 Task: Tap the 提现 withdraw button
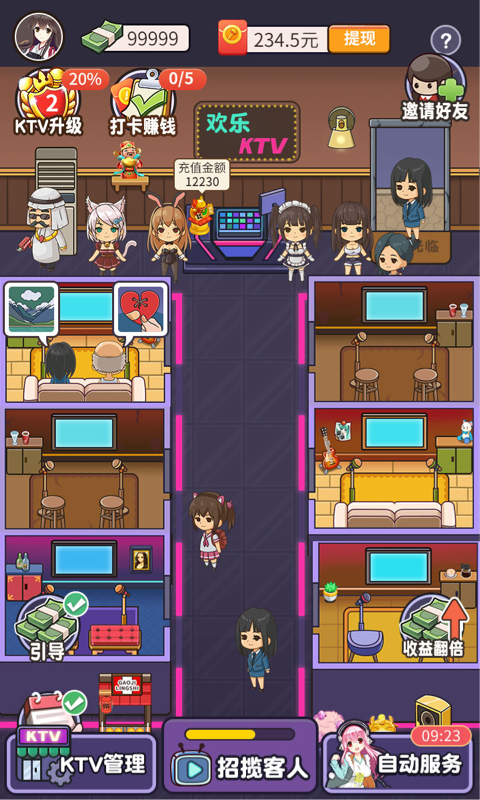(x=359, y=39)
